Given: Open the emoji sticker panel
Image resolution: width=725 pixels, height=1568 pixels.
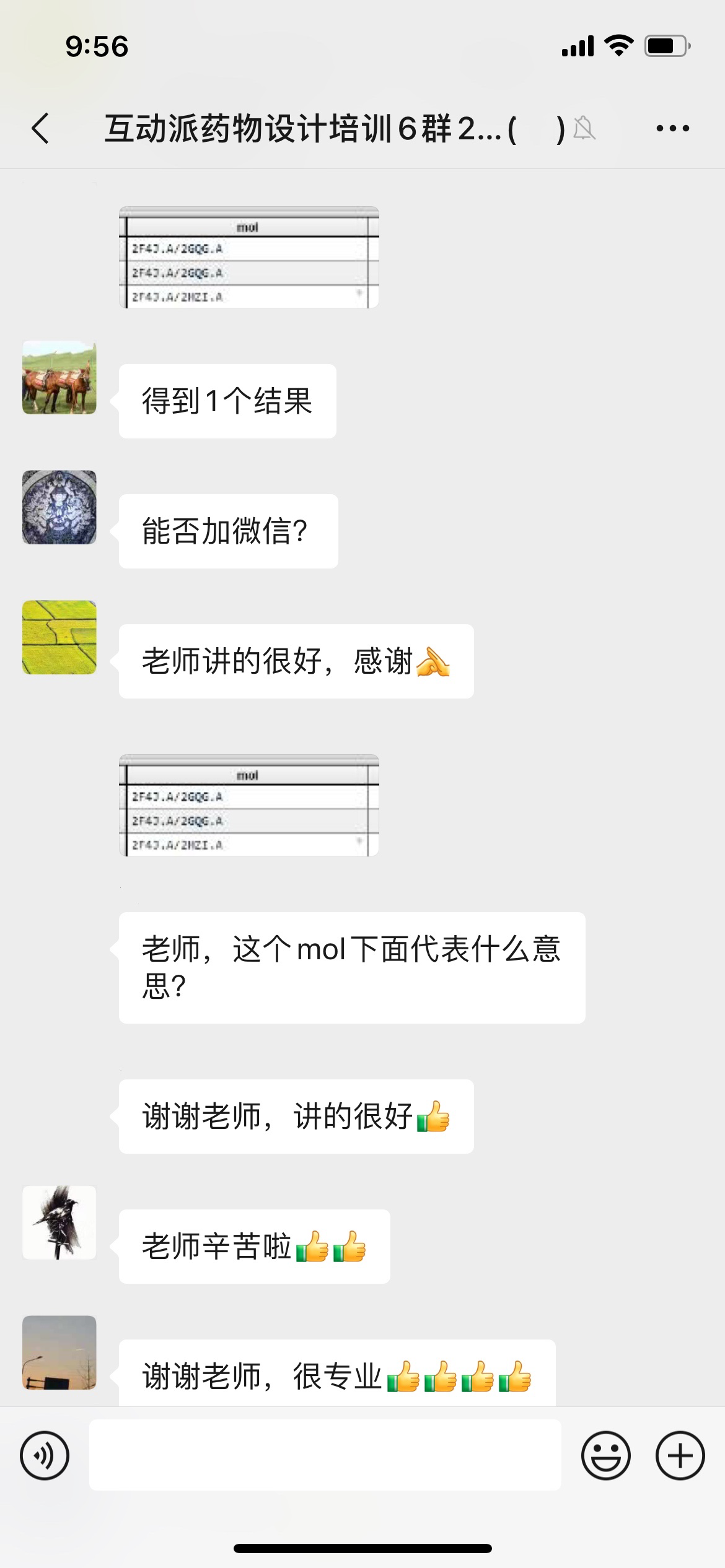Looking at the screenshot, I should point(605,1455).
